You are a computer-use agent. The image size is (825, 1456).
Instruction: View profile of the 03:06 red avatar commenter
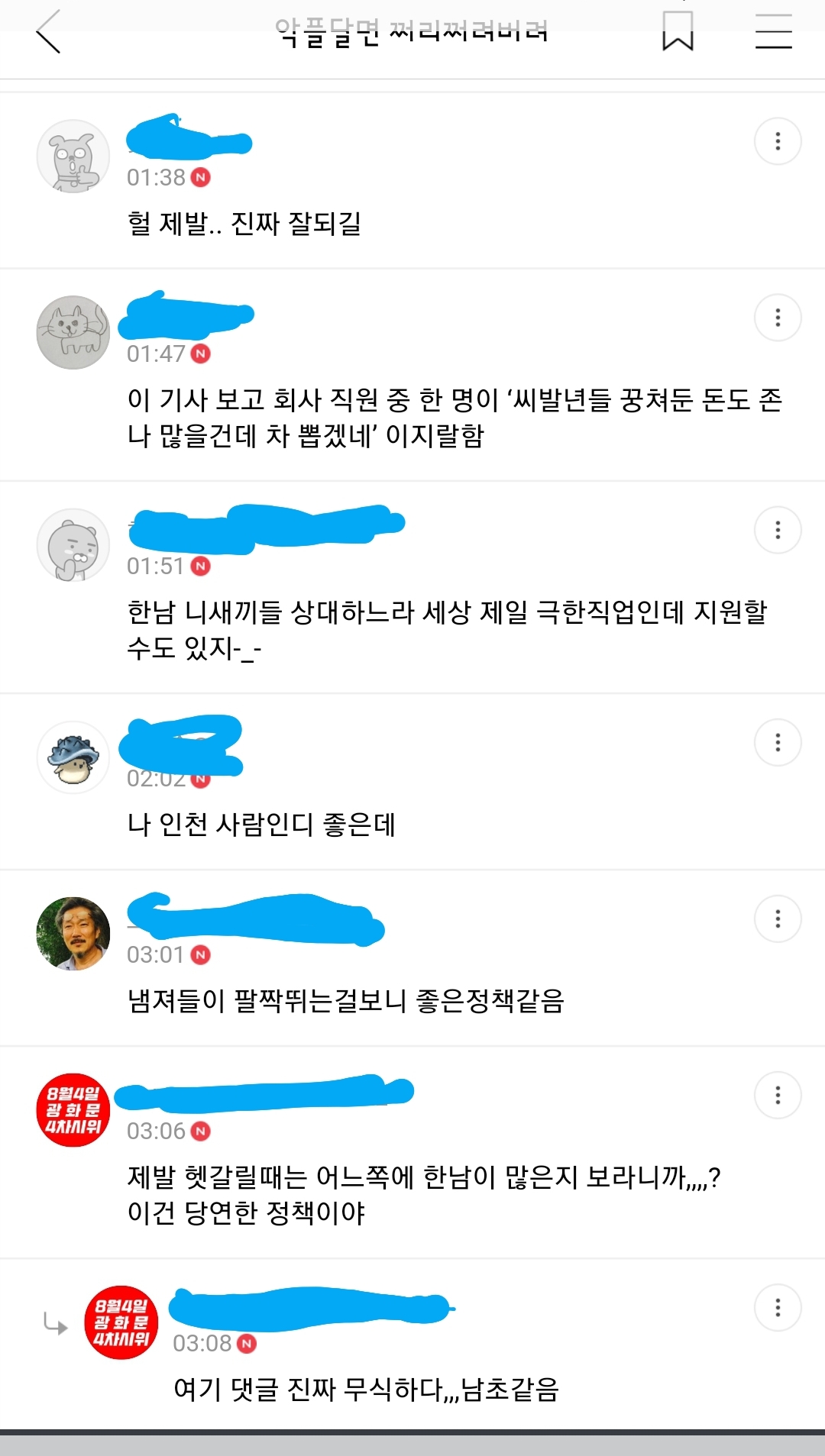pos(73,1110)
